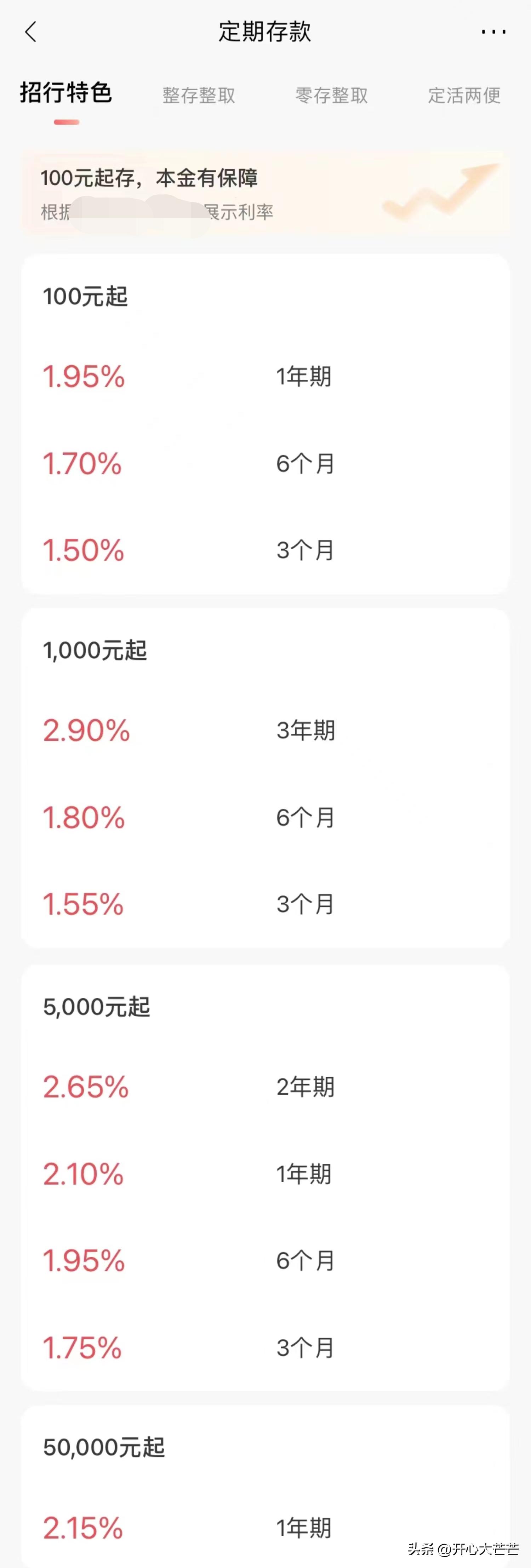Viewport: 531px width, 1568px height.
Task: Tap the 1.75% three-month rate under 5,000元起
Action: click(x=84, y=1347)
